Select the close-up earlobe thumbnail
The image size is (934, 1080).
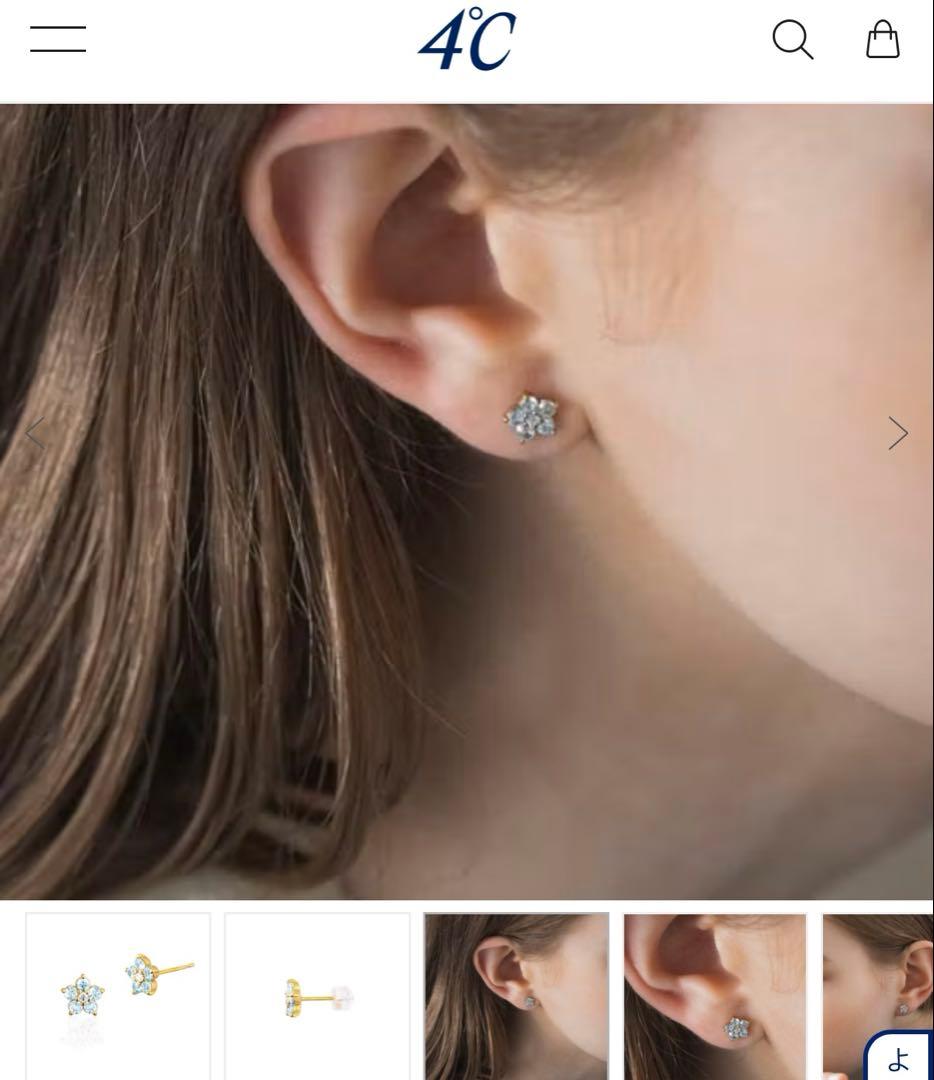pyautogui.click(x=715, y=996)
